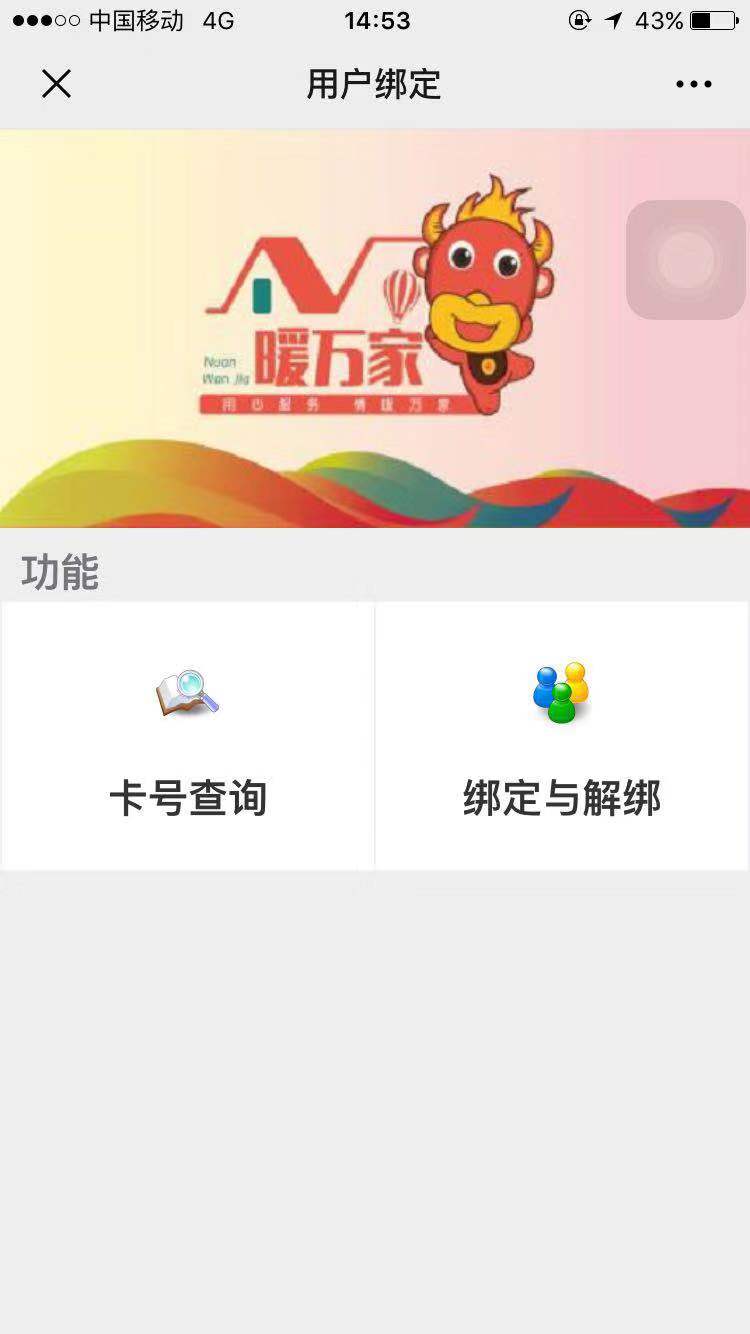Open the three-dot overflow menu

point(693,84)
